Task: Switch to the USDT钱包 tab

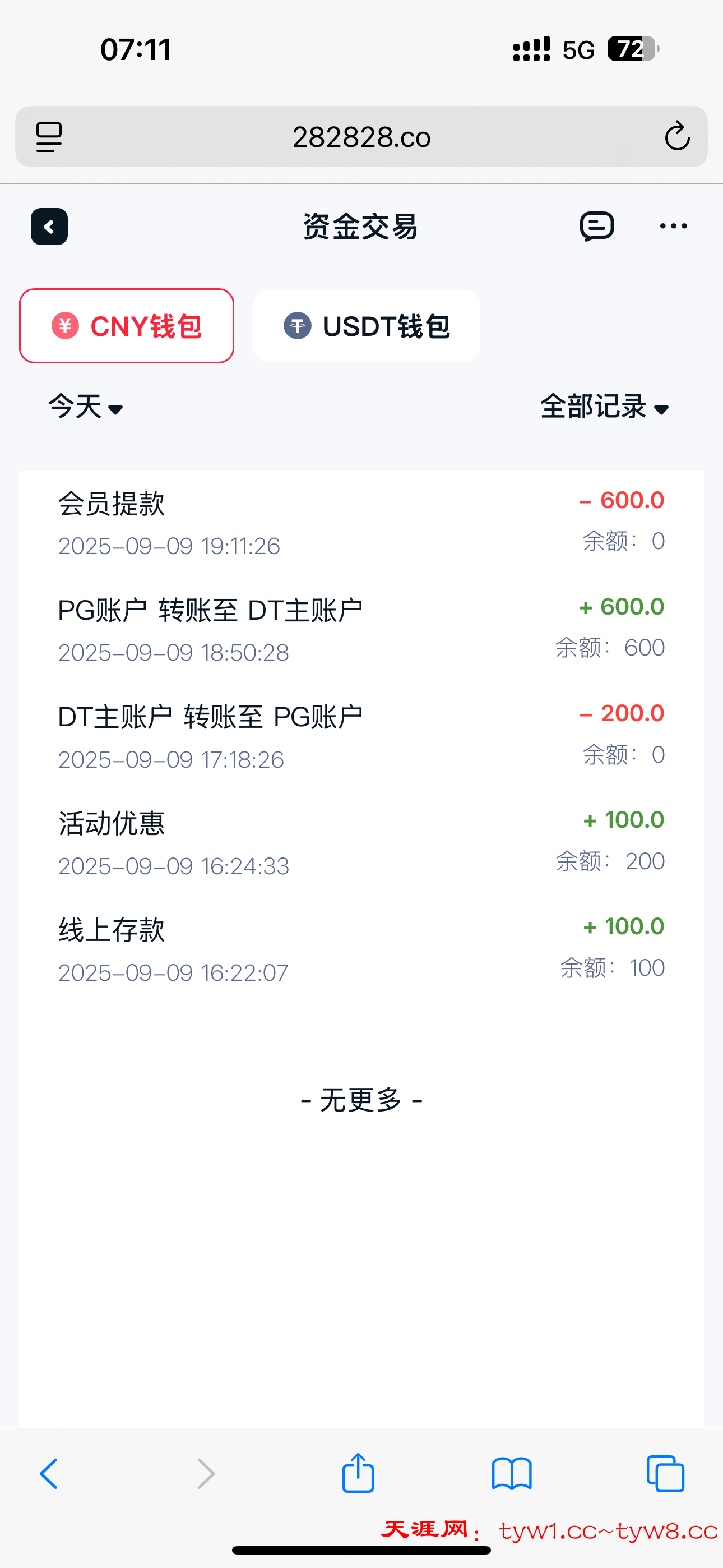Action: (x=367, y=326)
